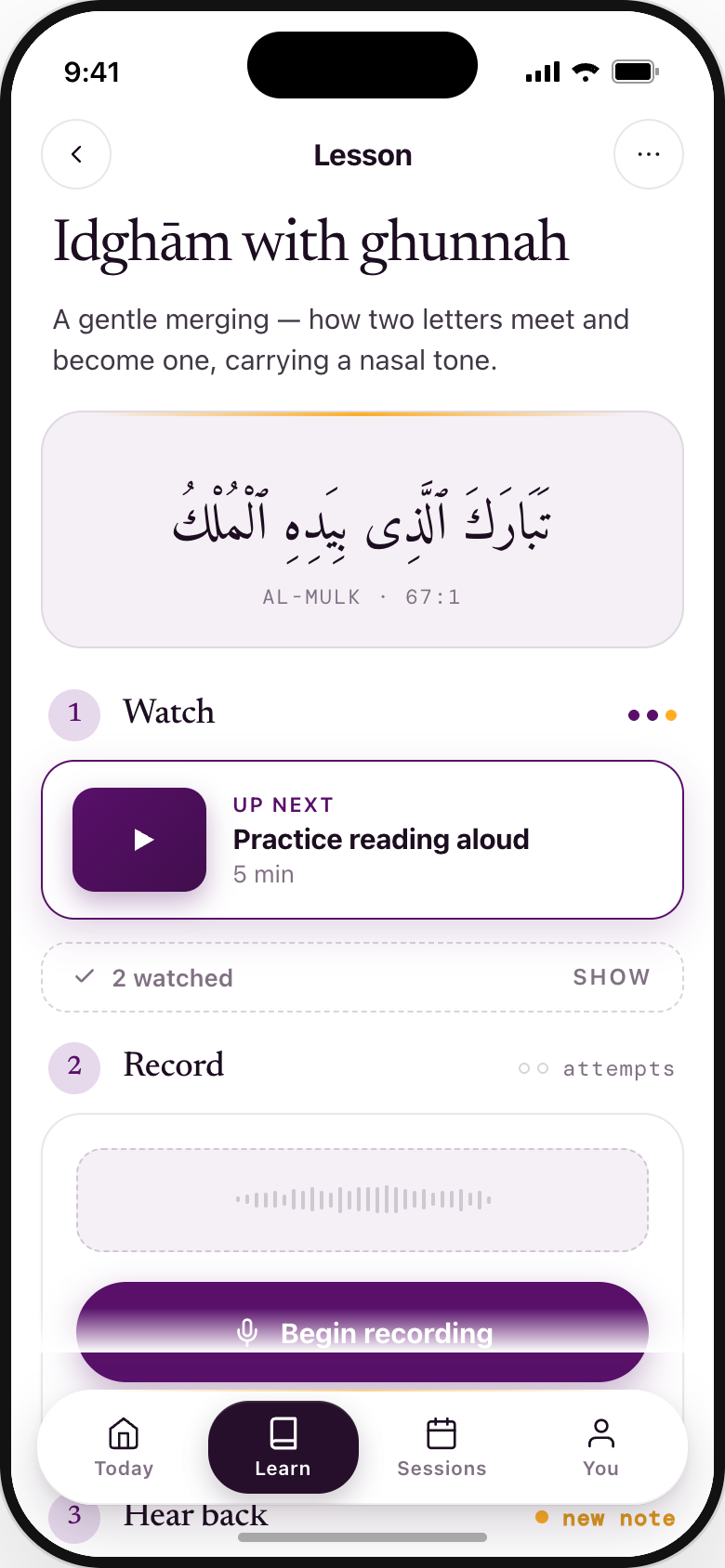The image size is (725, 1568).
Task: Go to the You tab
Action: 601,1447
